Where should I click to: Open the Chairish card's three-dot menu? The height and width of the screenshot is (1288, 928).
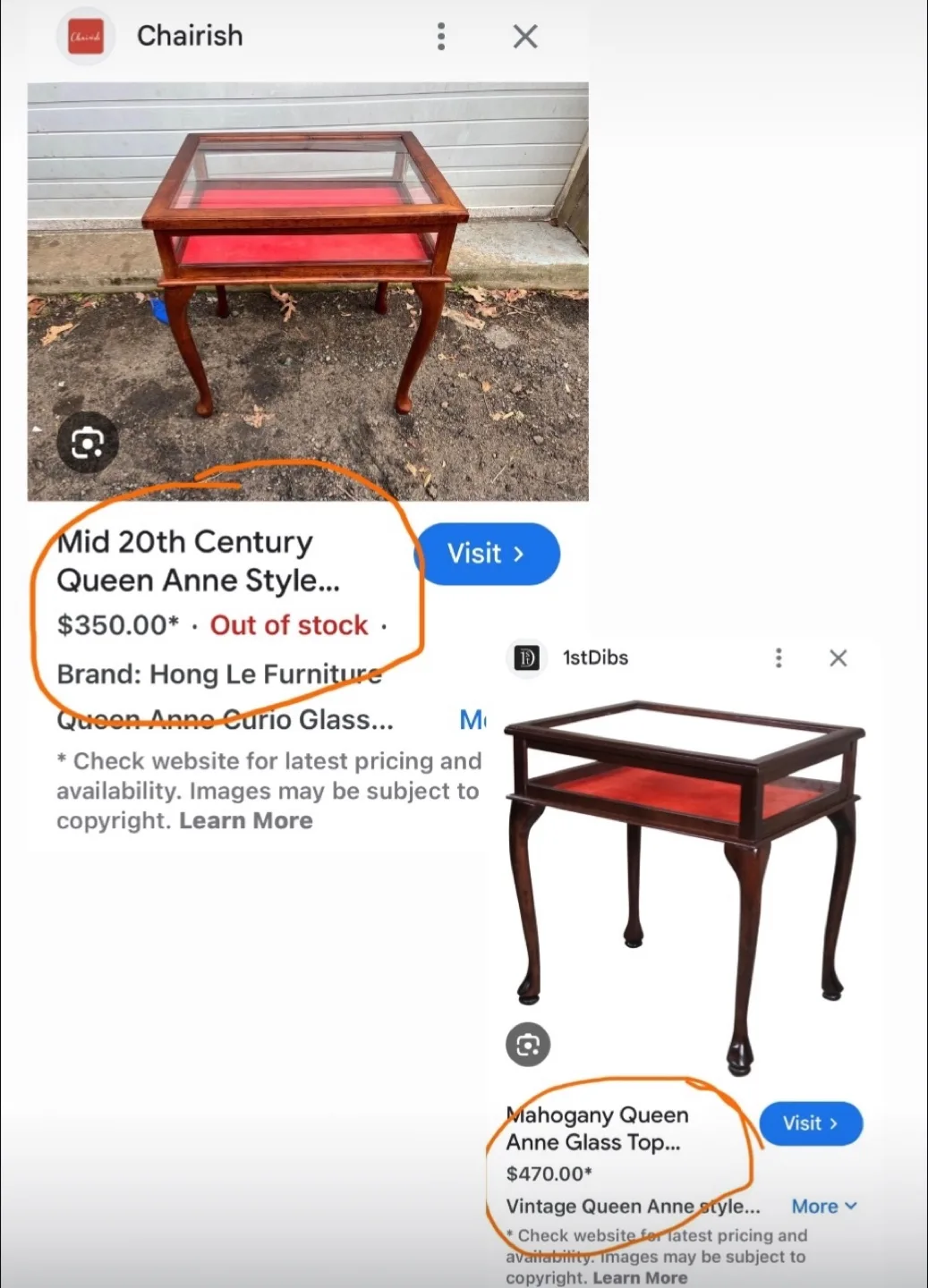tap(440, 36)
